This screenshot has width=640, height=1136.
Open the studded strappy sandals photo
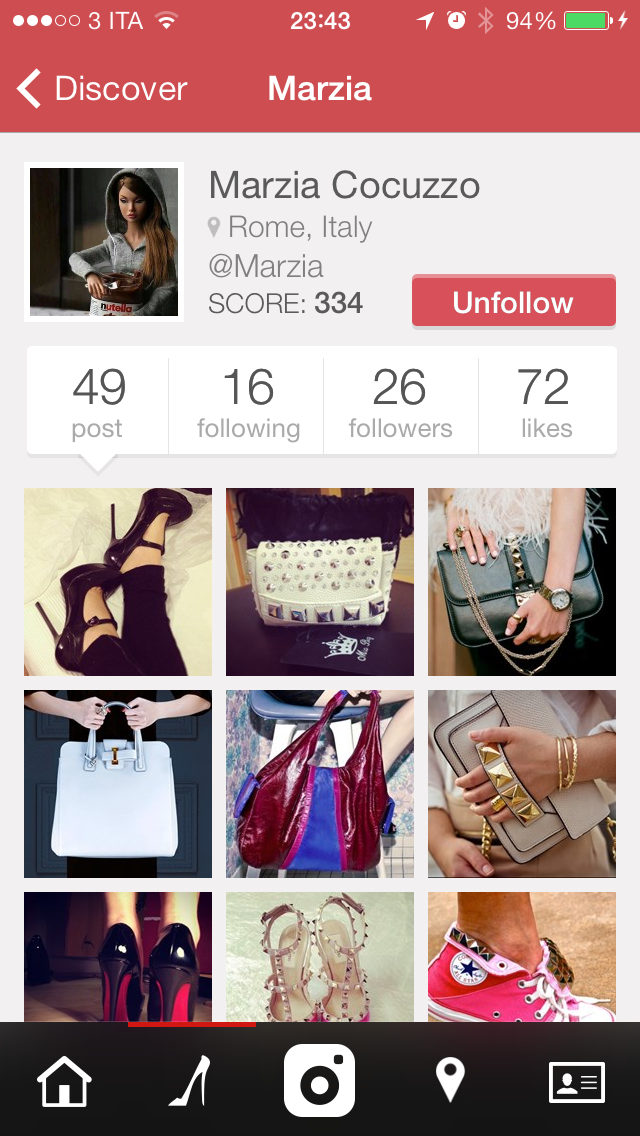(x=320, y=956)
